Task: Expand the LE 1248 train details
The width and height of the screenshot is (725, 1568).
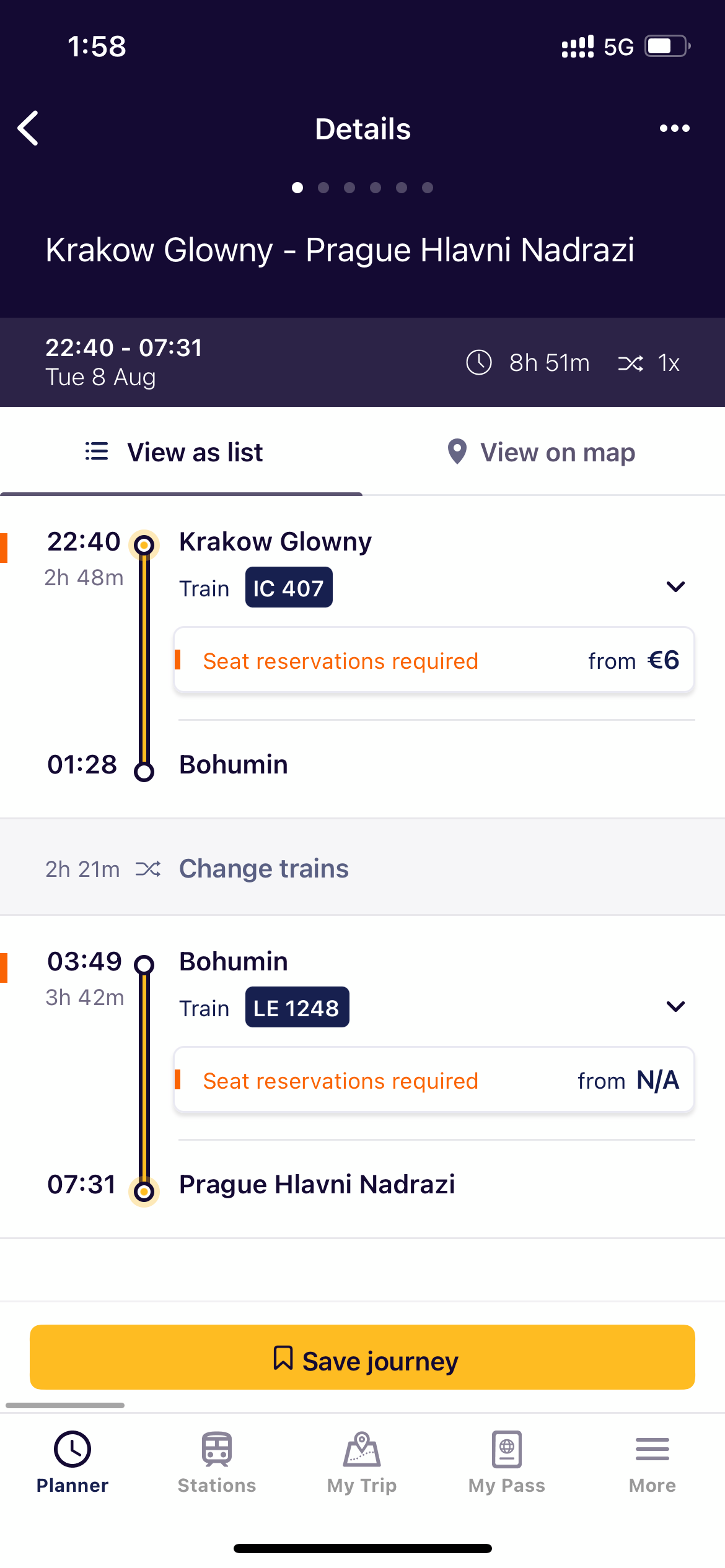Action: [x=675, y=1006]
